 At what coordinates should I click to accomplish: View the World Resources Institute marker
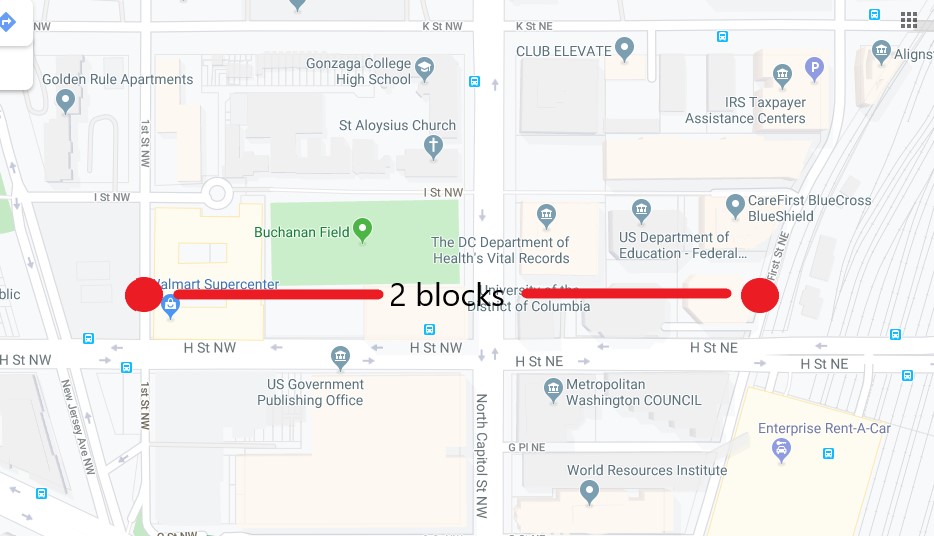click(590, 491)
